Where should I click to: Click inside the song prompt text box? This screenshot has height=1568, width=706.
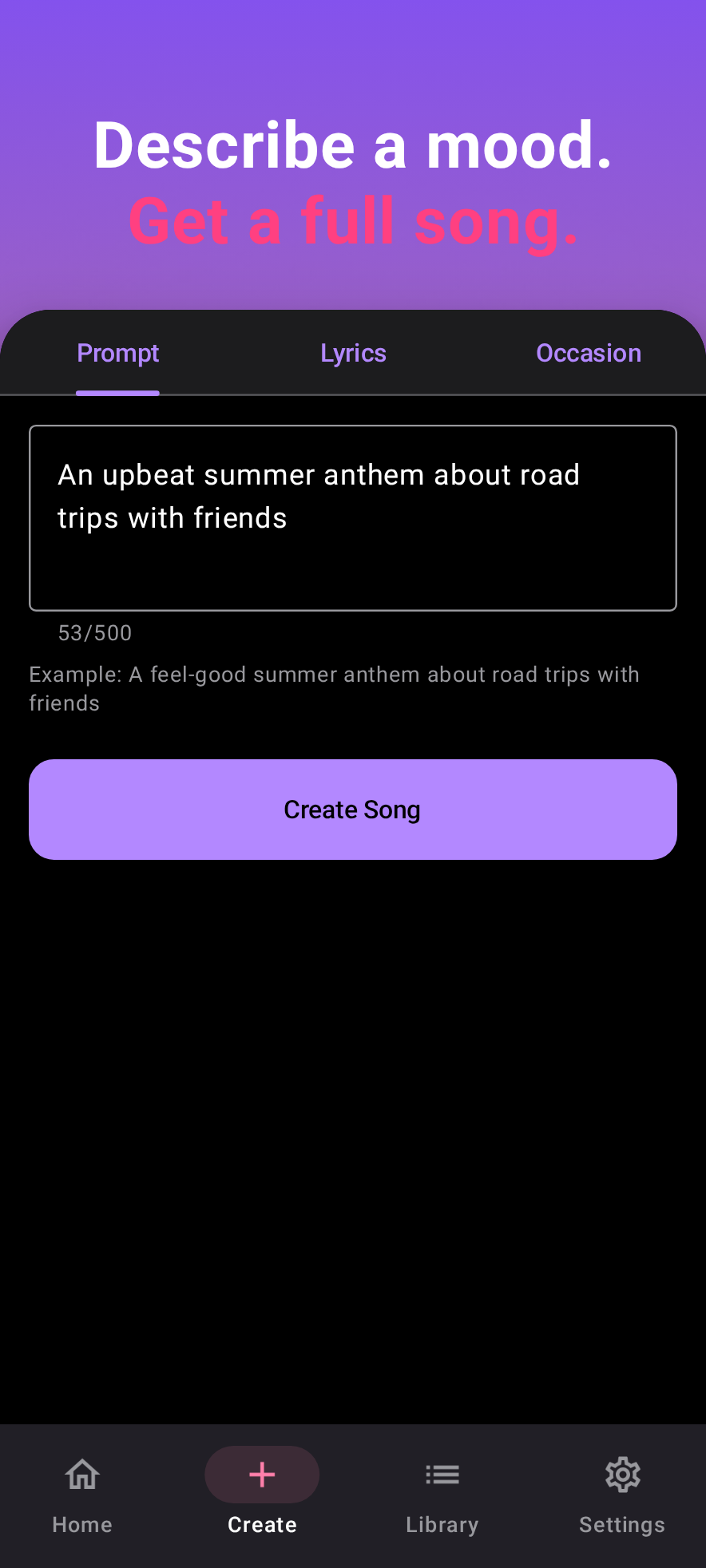tap(352, 517)
